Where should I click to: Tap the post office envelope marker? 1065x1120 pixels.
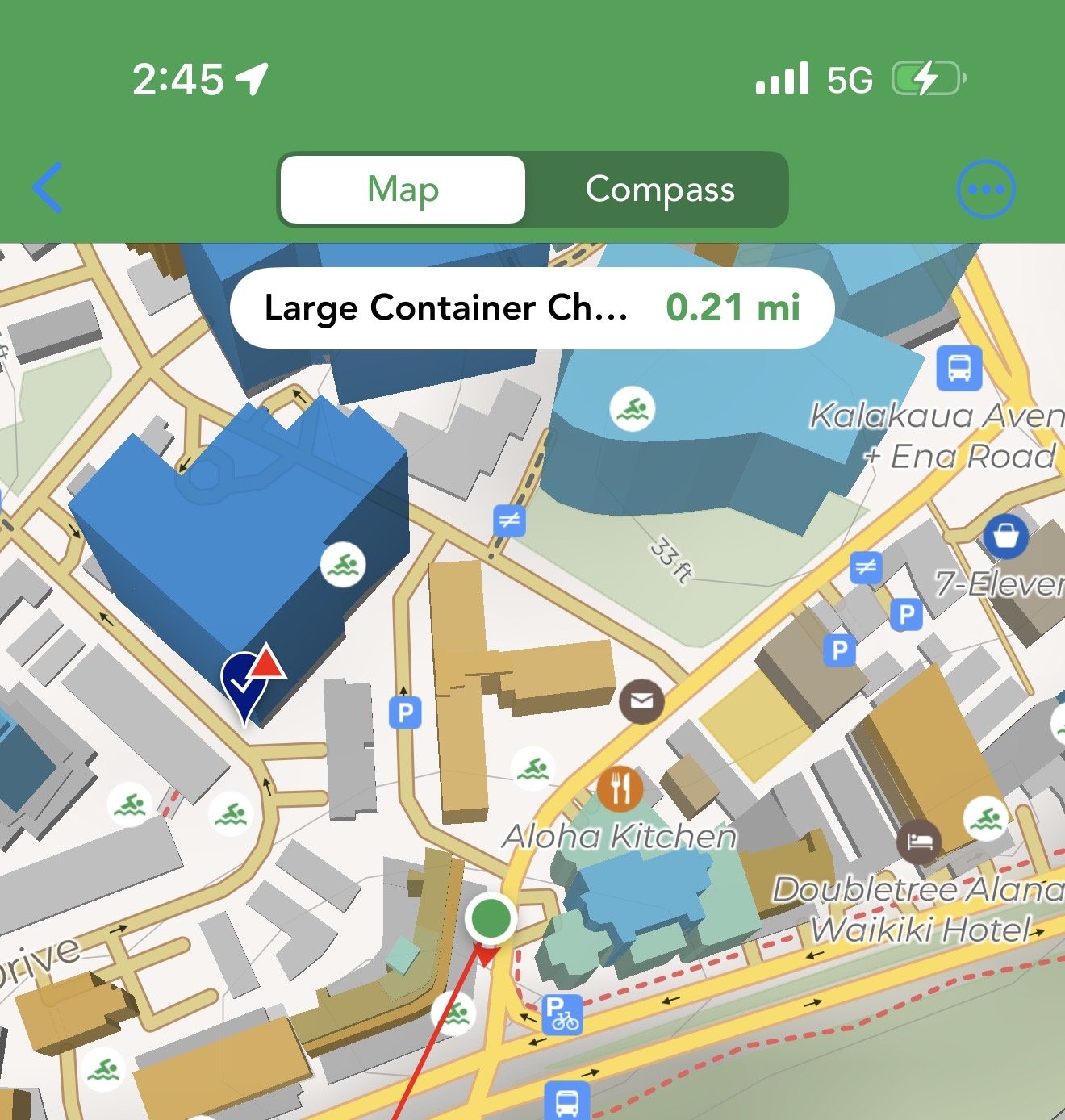[641, 701]
